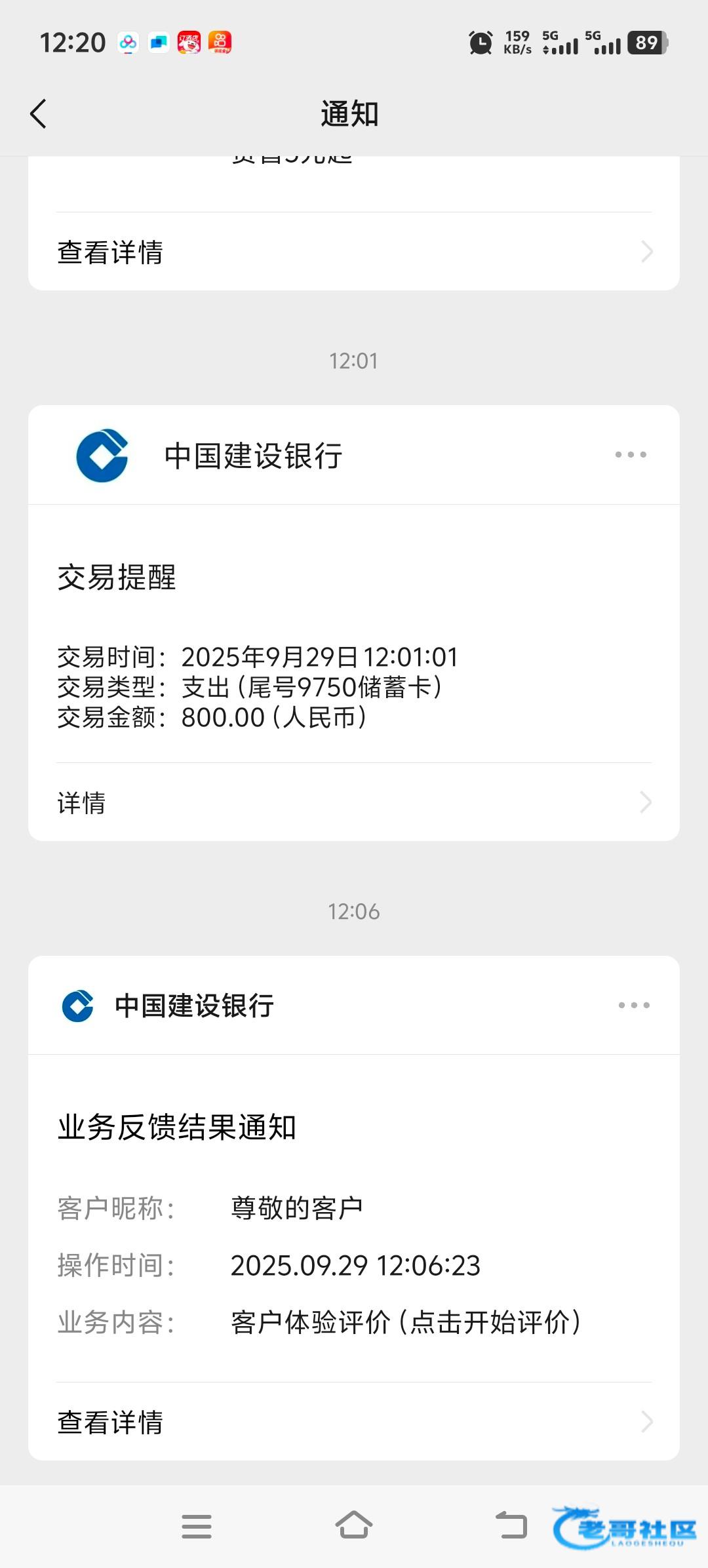Open more options on the 交易提醒 card
Image resolution: width=708 pixels, height=1568 pixels.
point(631,455)
